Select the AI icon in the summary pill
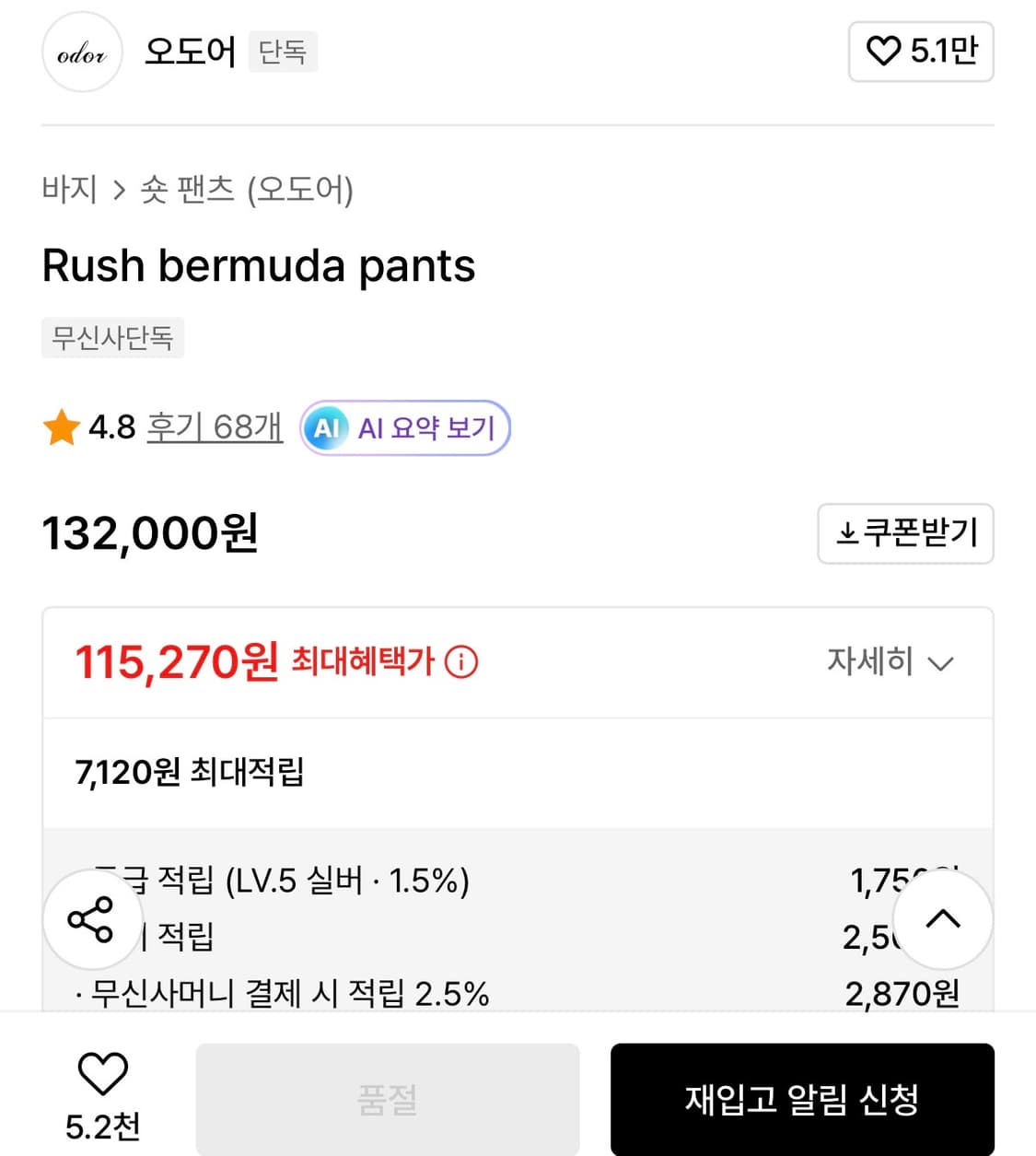Image resolution: width=1036 pixels, height=1156 pixels. click(326, 427)
